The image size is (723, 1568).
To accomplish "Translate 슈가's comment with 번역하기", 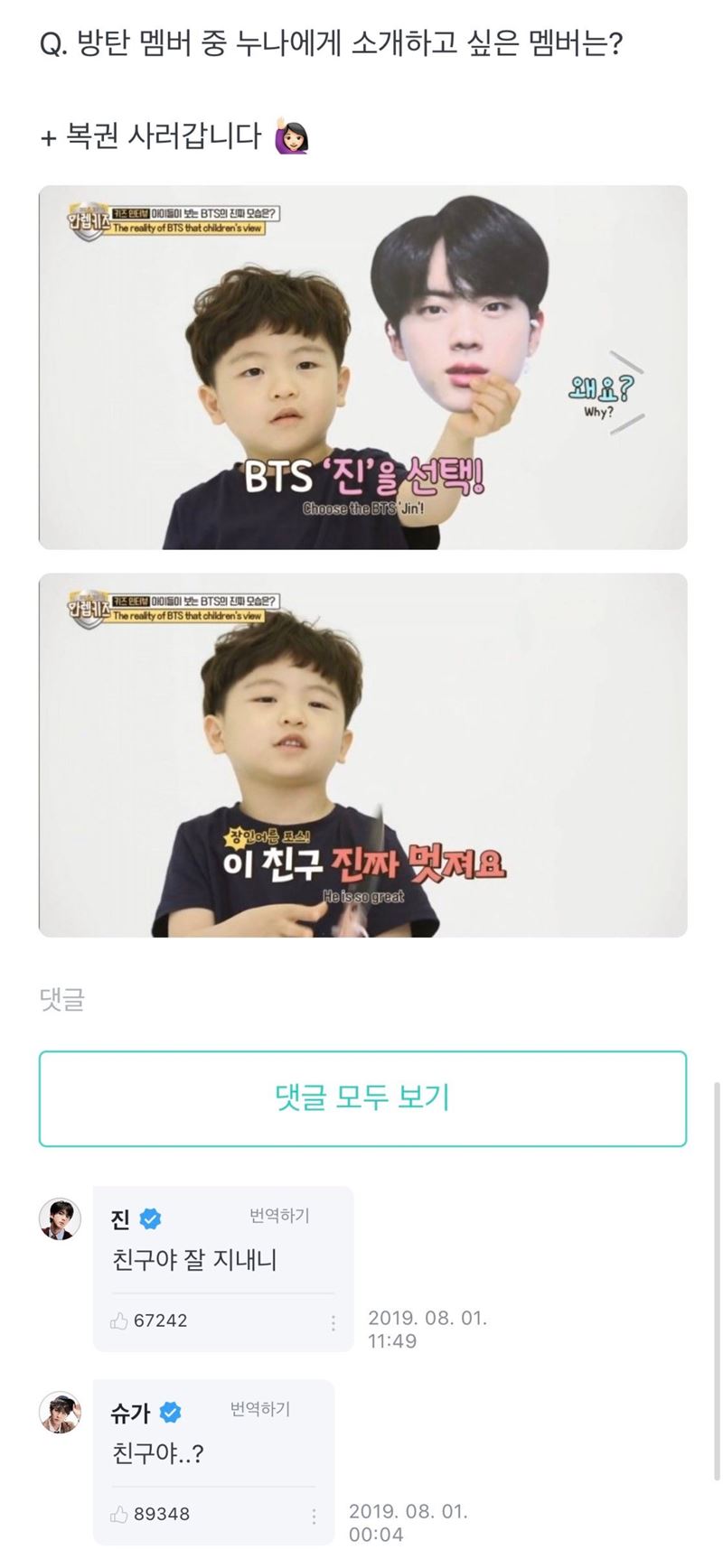I will coord(260,1409).
